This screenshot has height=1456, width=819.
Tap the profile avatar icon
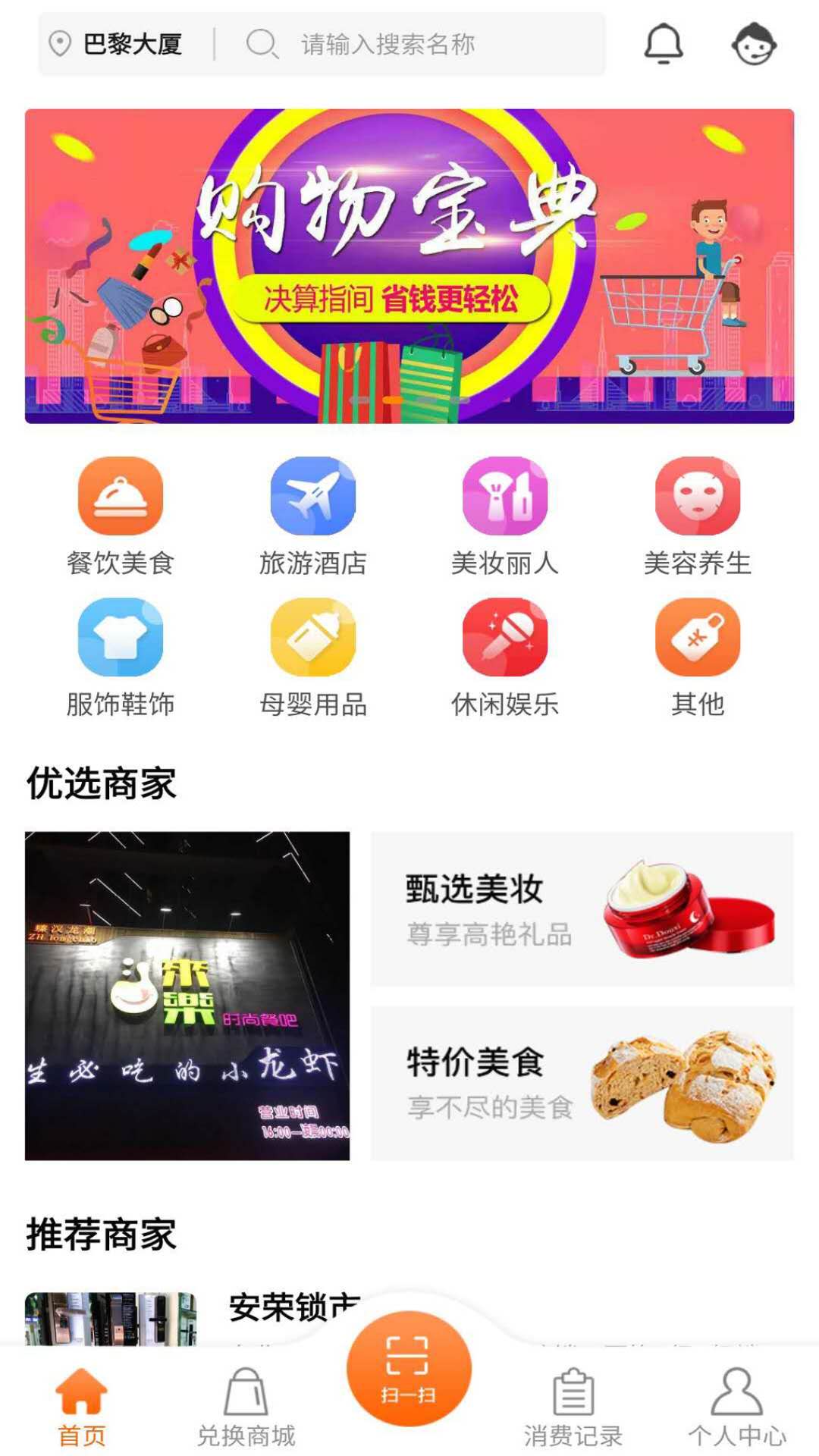pyautogui.click(x=753, y=45)
